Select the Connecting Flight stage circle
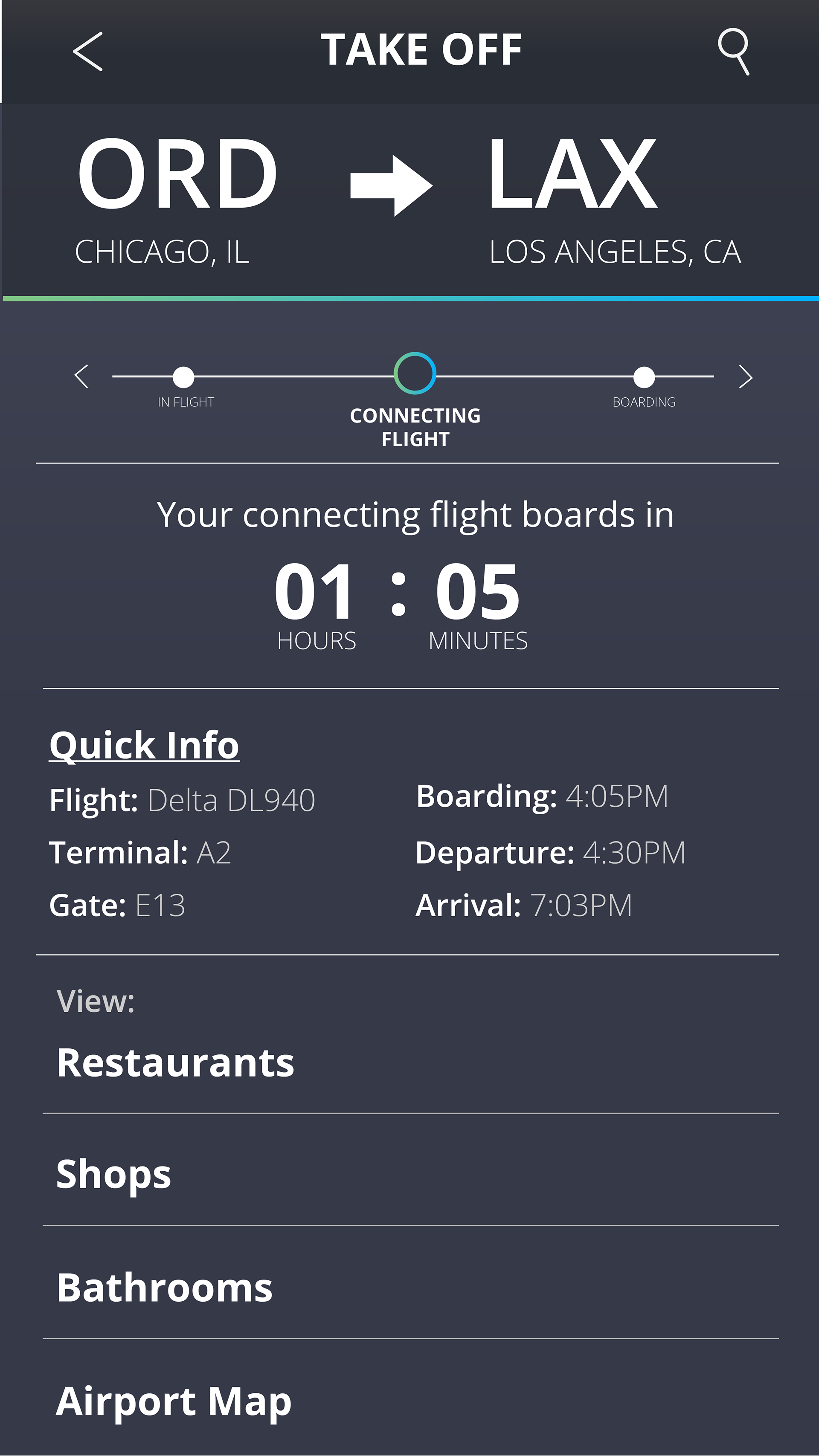819x1456 pixels. pyautogui.click(x=415, y=373)
